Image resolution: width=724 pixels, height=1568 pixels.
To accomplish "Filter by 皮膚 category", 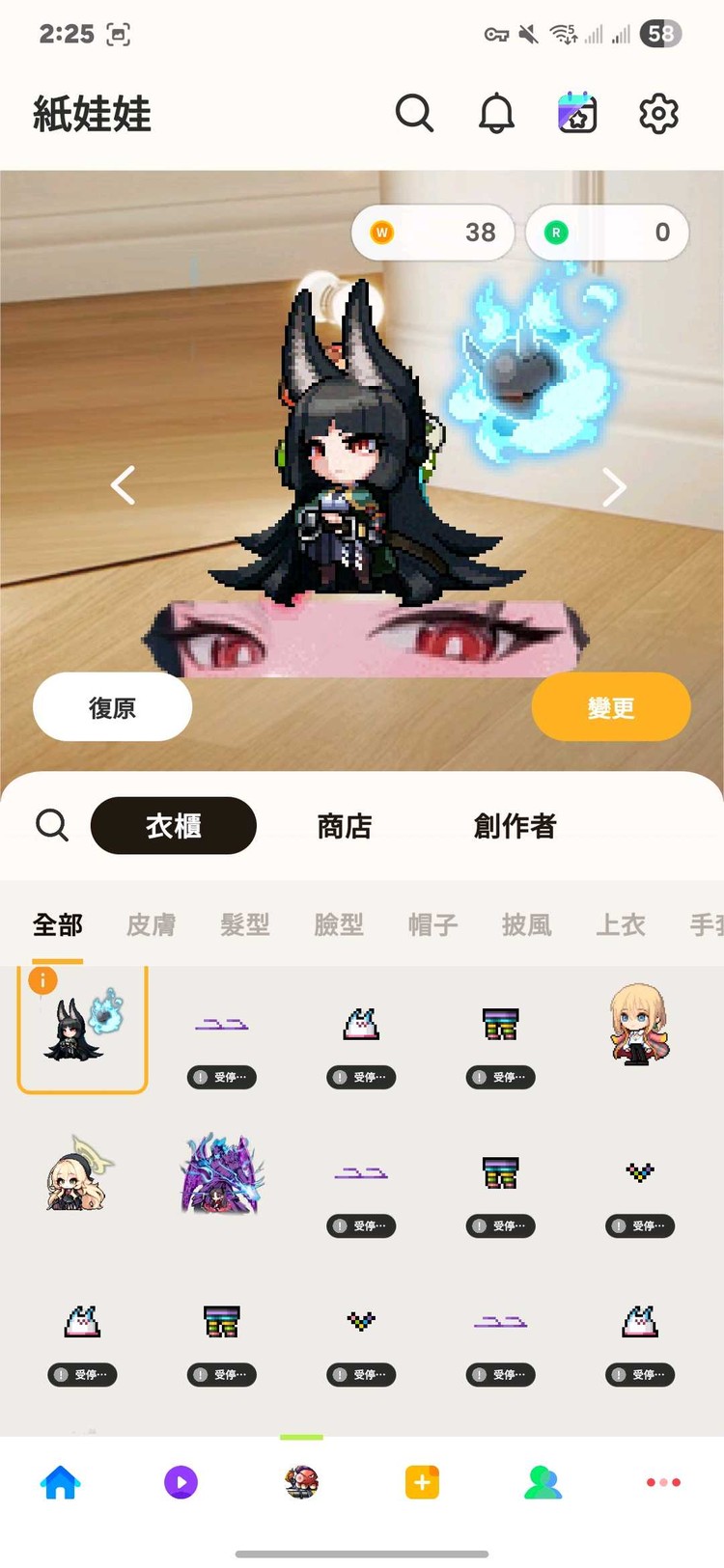I will click(152, 924).
